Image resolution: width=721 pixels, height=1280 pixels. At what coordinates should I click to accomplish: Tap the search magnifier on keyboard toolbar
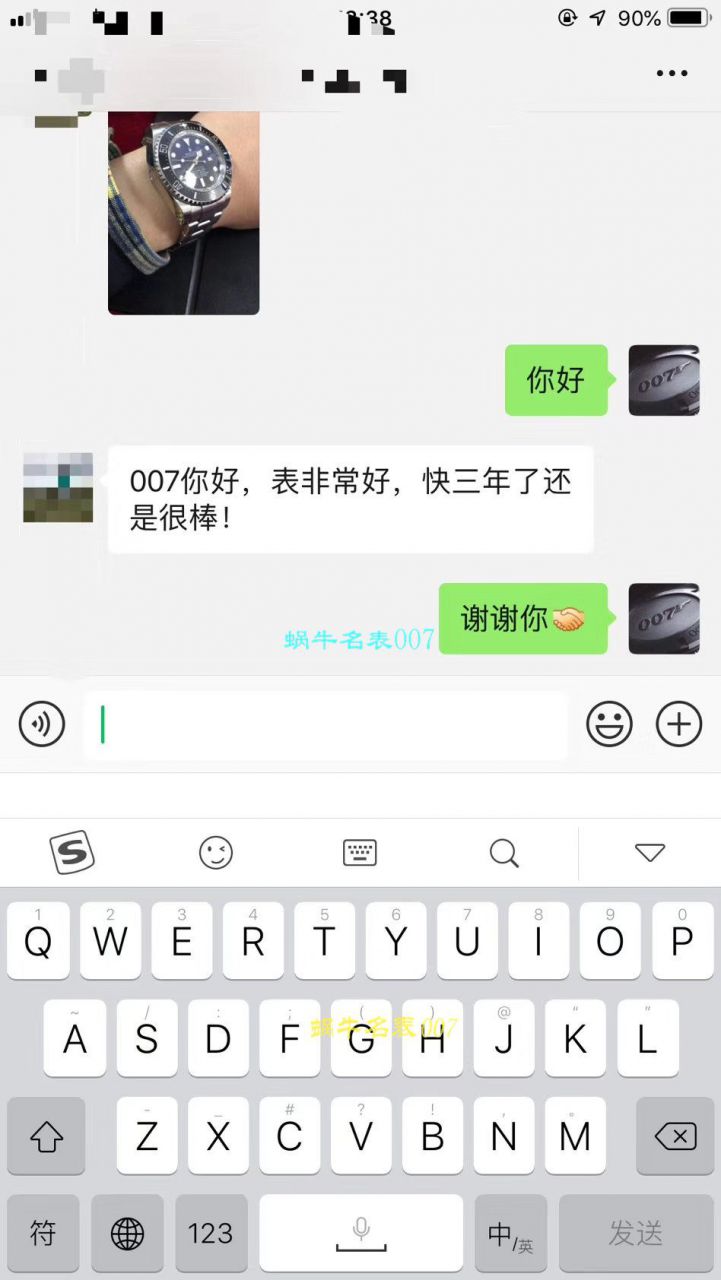(x=503, y=852)
